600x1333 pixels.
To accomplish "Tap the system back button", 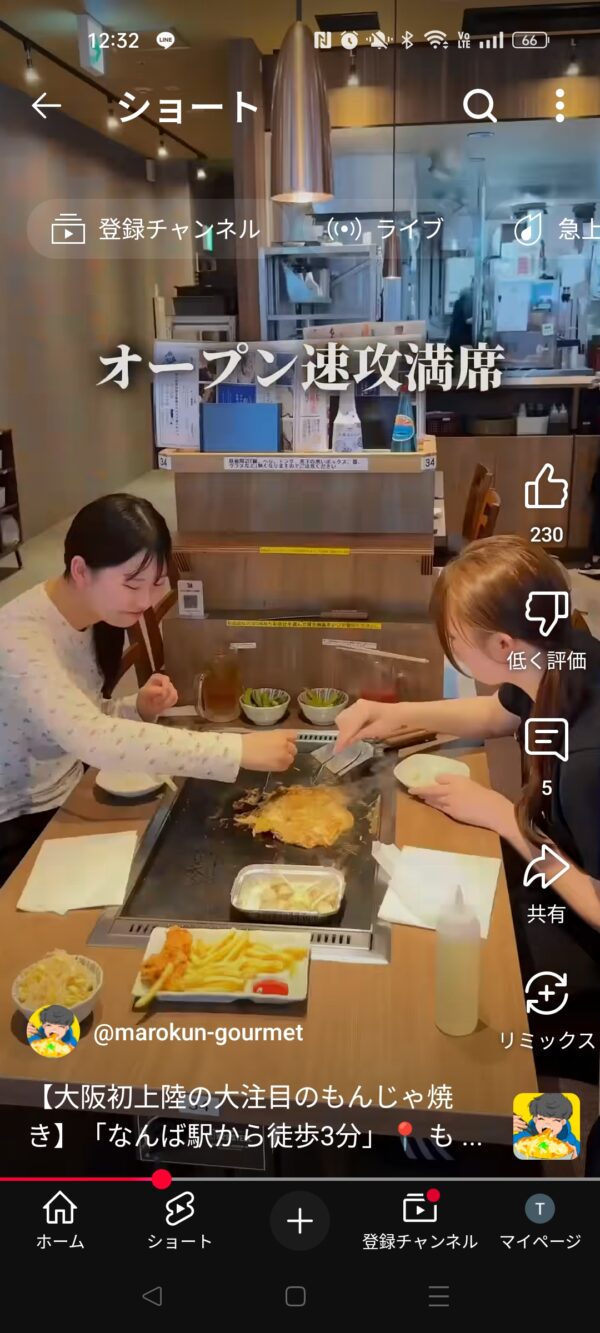I will coord(152,1297).
